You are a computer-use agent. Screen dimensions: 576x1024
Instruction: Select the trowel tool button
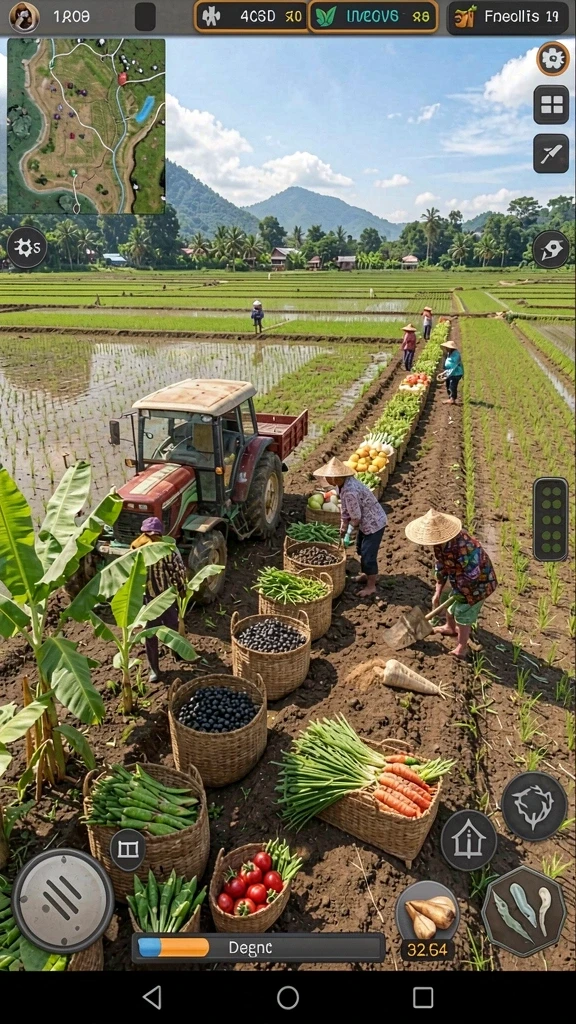(x=551, y=153)
